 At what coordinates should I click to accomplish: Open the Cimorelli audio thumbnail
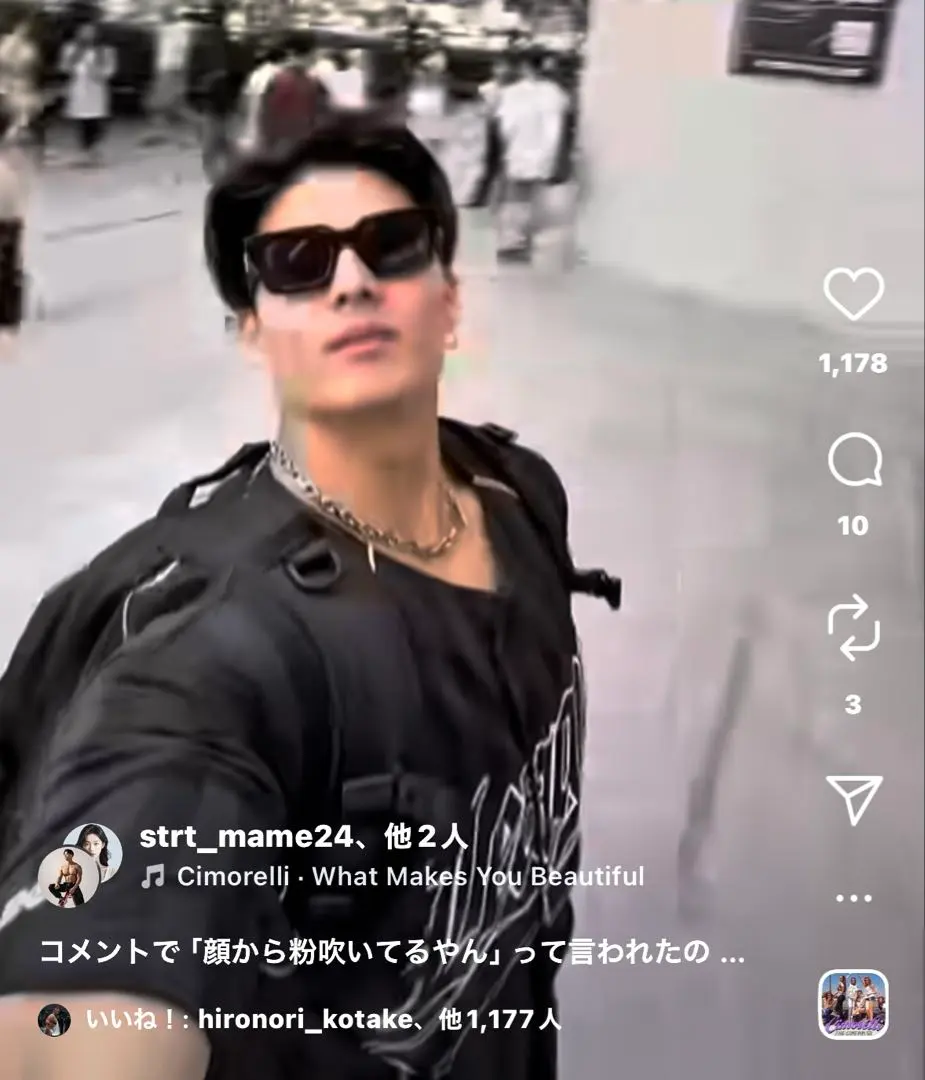(x=853, y=1004)
